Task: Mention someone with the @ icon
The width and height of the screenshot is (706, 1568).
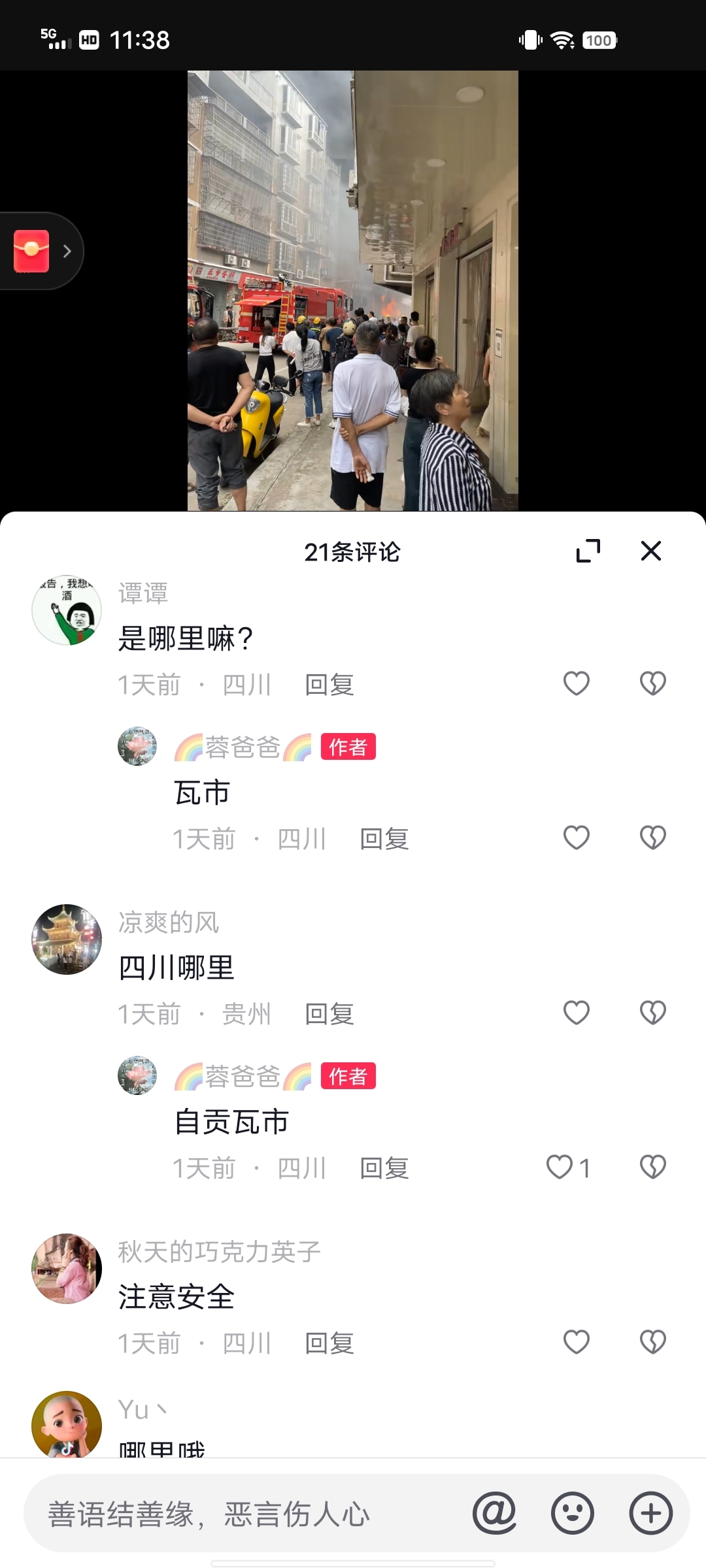Action: tap(494, 1513)
